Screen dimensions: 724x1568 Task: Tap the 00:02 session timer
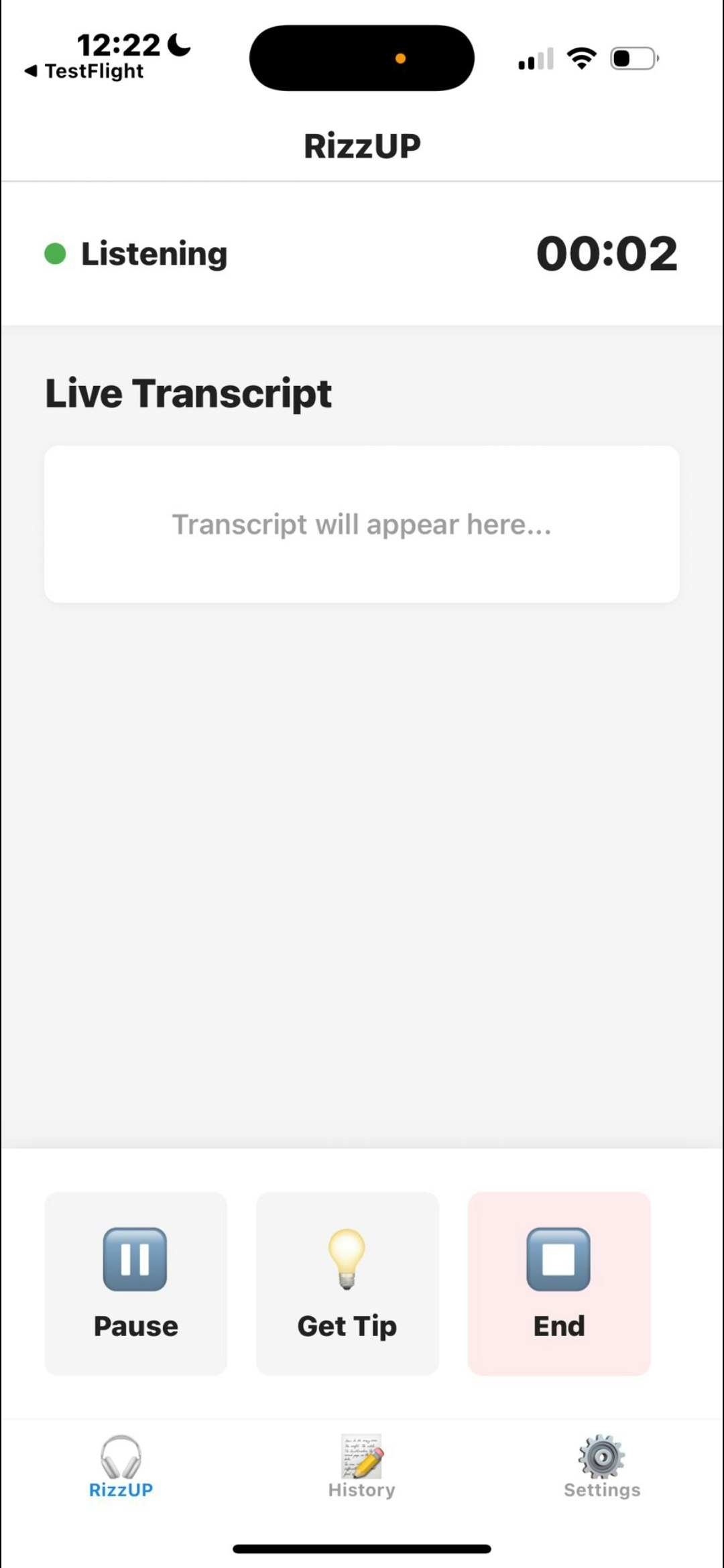coord(608,253)
